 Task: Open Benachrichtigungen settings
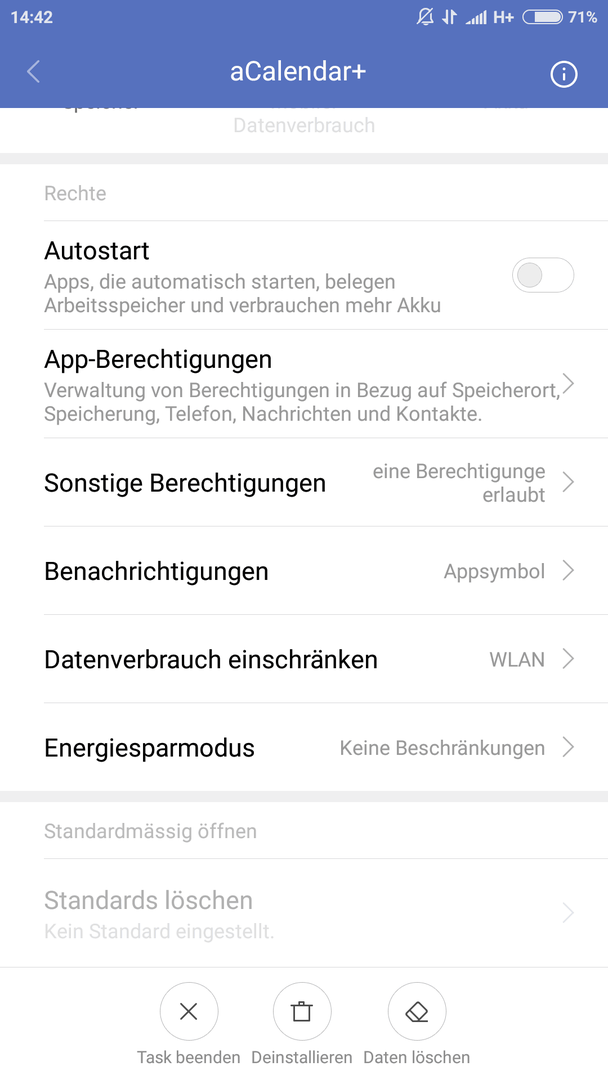click(x=304, y=571)
